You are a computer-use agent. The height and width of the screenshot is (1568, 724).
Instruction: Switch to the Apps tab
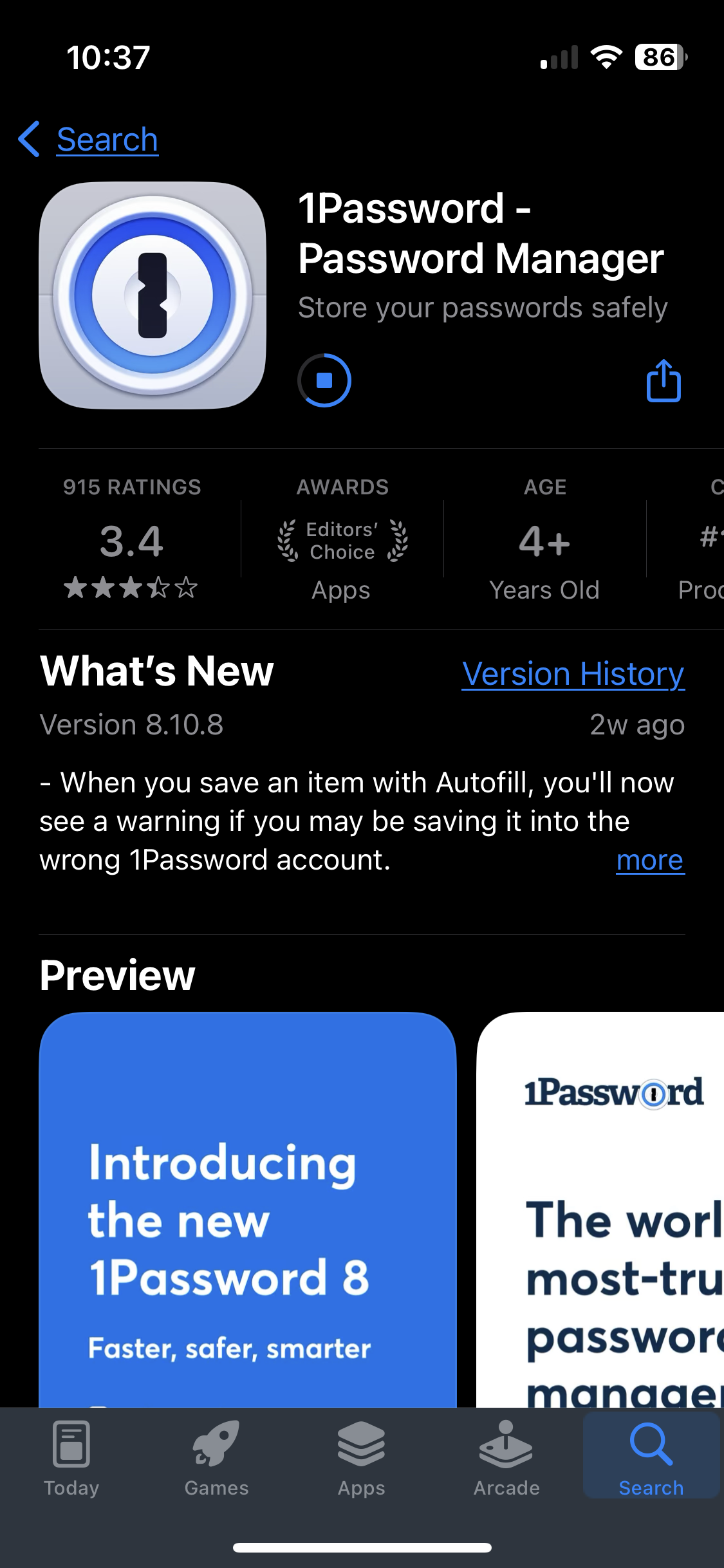361,1459
